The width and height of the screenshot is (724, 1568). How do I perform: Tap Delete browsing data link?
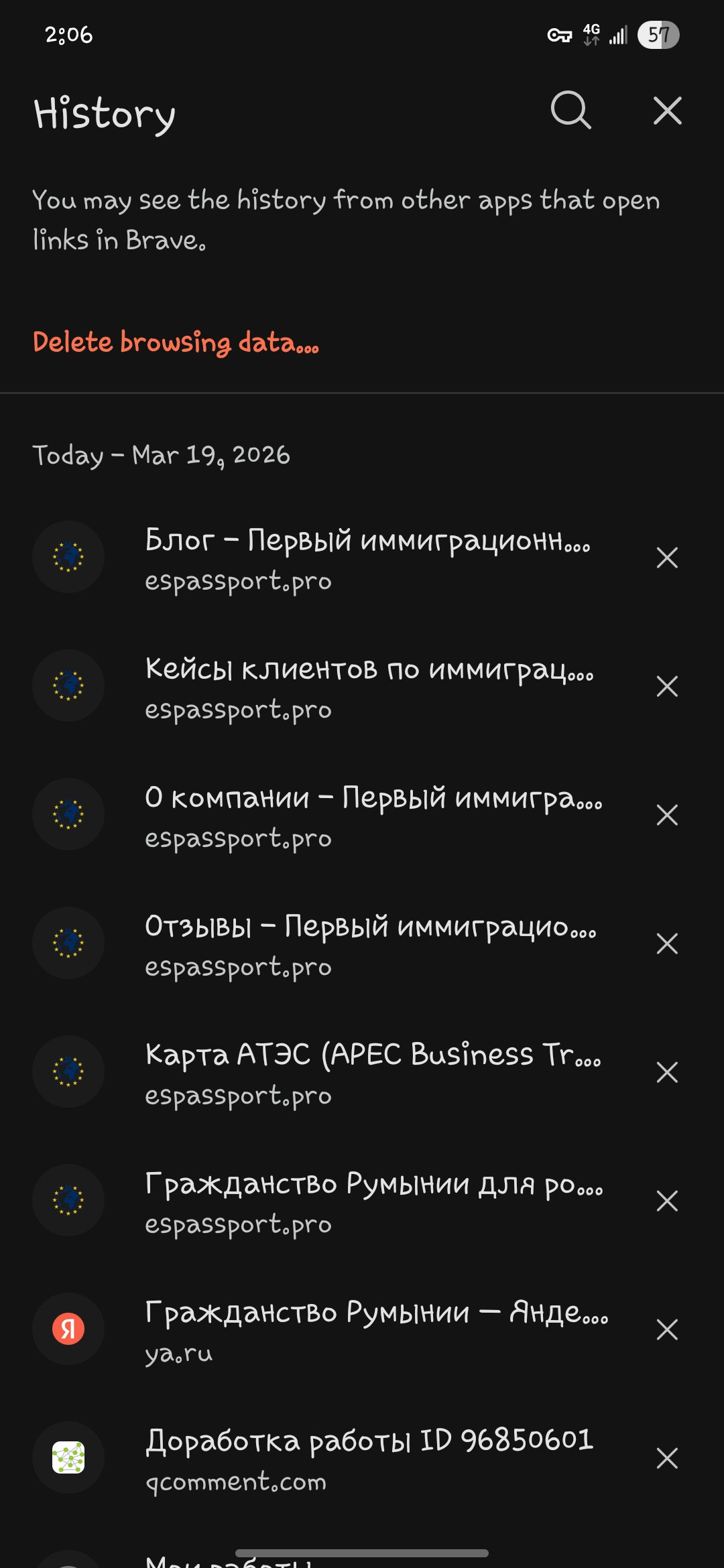click(176, 342)
